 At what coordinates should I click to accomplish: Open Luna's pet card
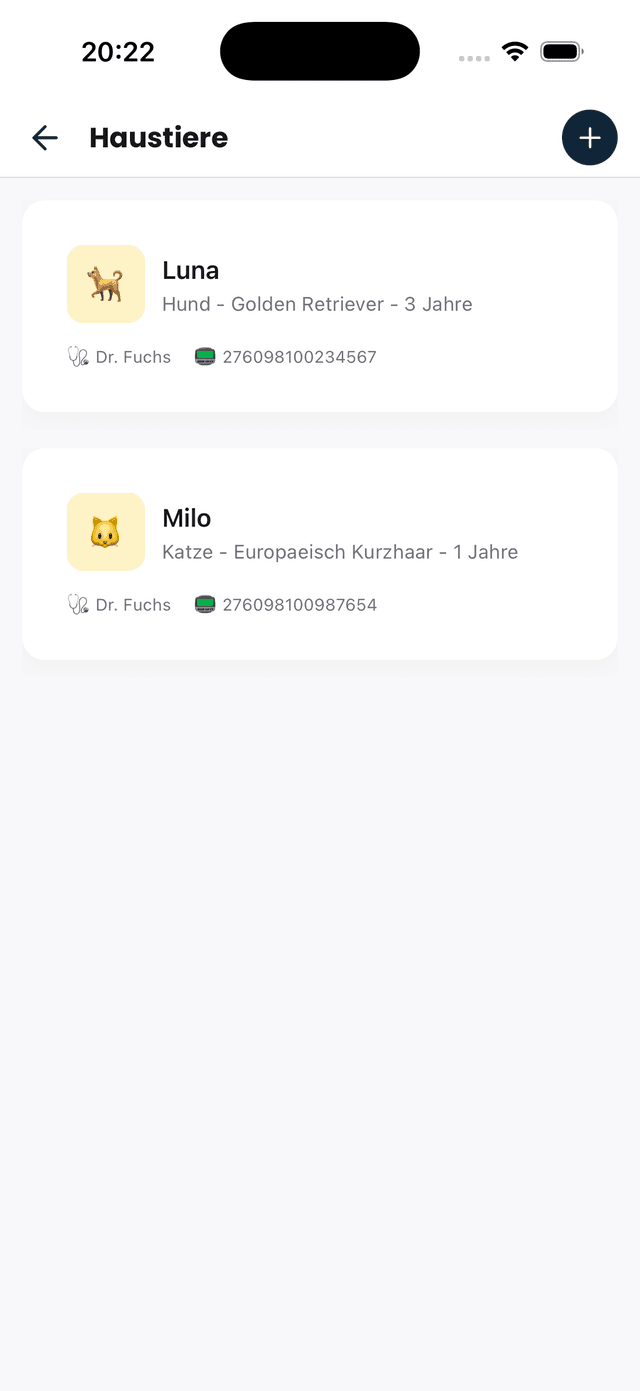click(319, 306)
